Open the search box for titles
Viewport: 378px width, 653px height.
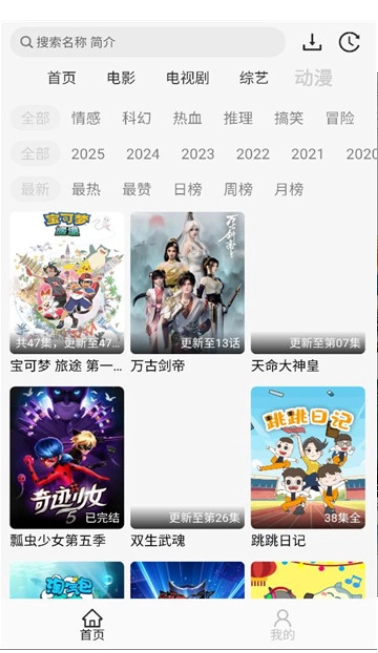click(x=147, y=42)
